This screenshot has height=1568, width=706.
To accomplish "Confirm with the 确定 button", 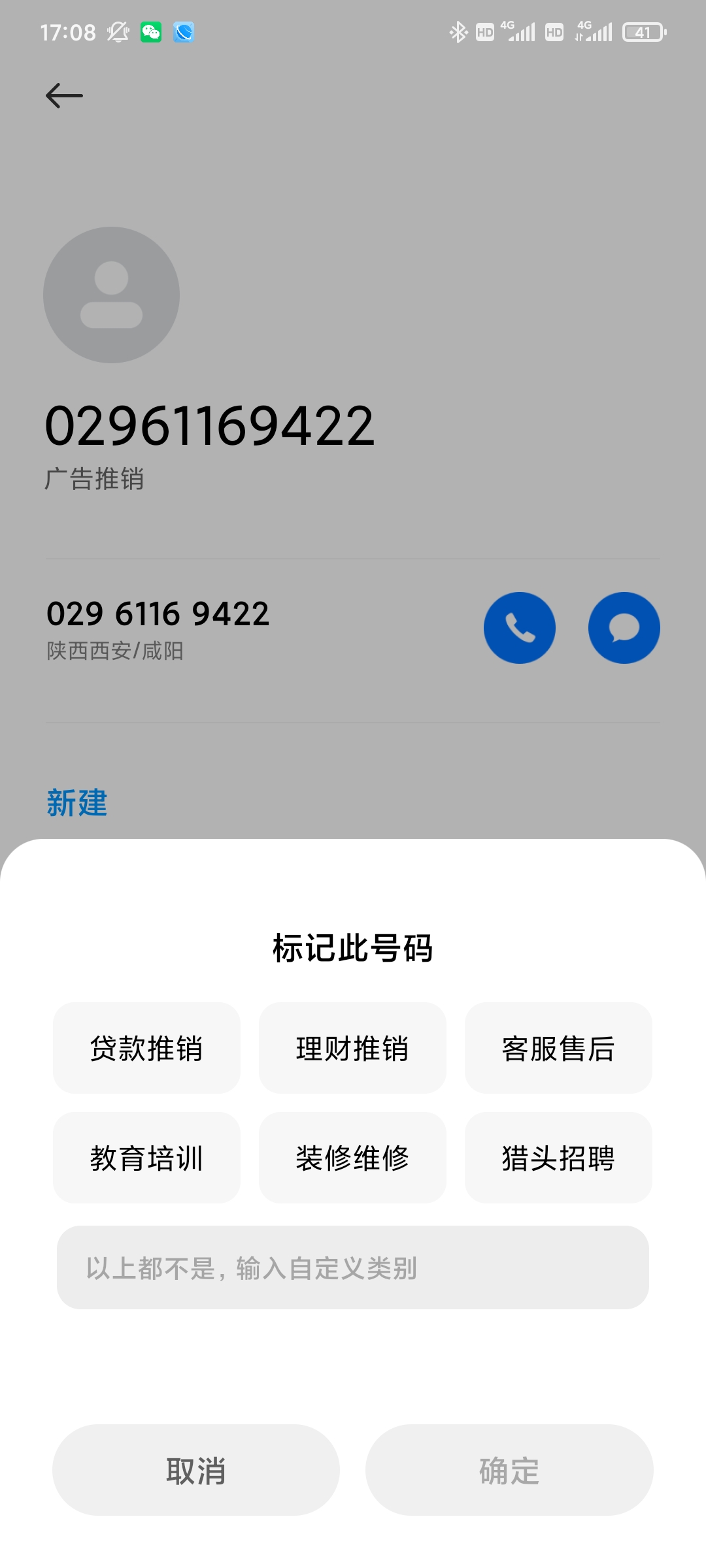I will 509,1470.
